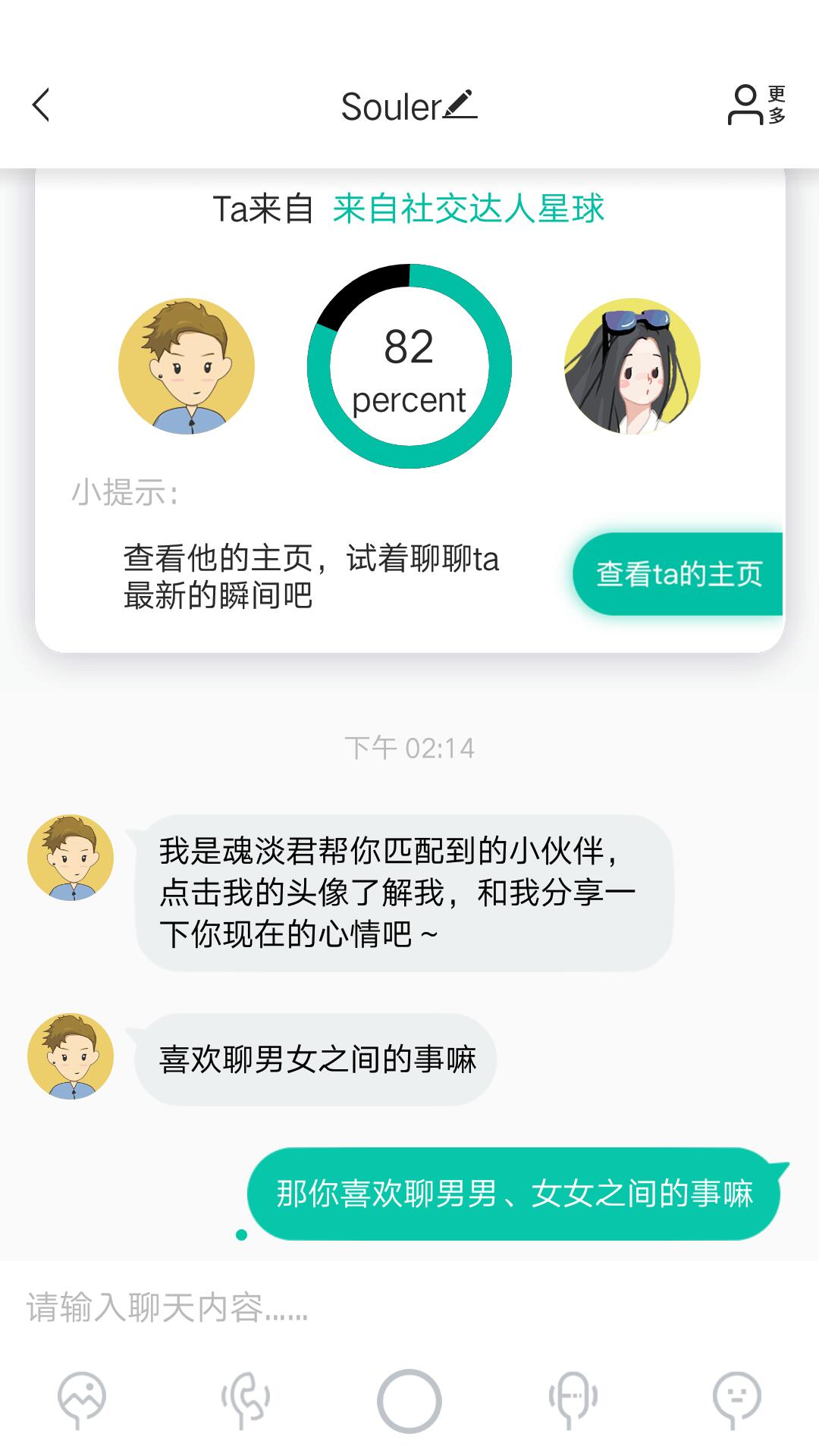Record a voice message with the microphone icon
819x1456 pixels.
[x=573, y=1399]
